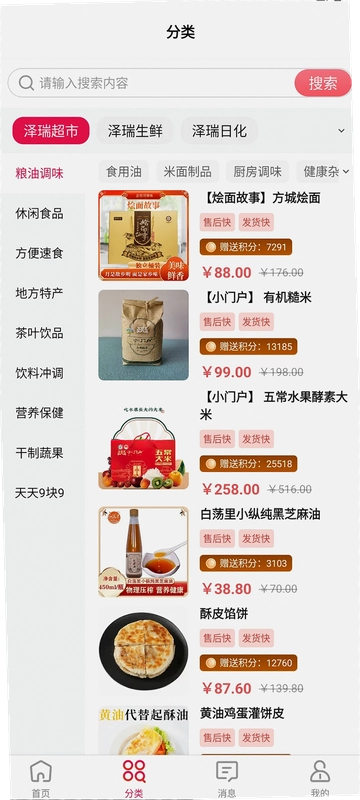Open the 茶叶饮品 category
Image resolution: width=360 pixels, height=800 pixels.
(39, 333)
